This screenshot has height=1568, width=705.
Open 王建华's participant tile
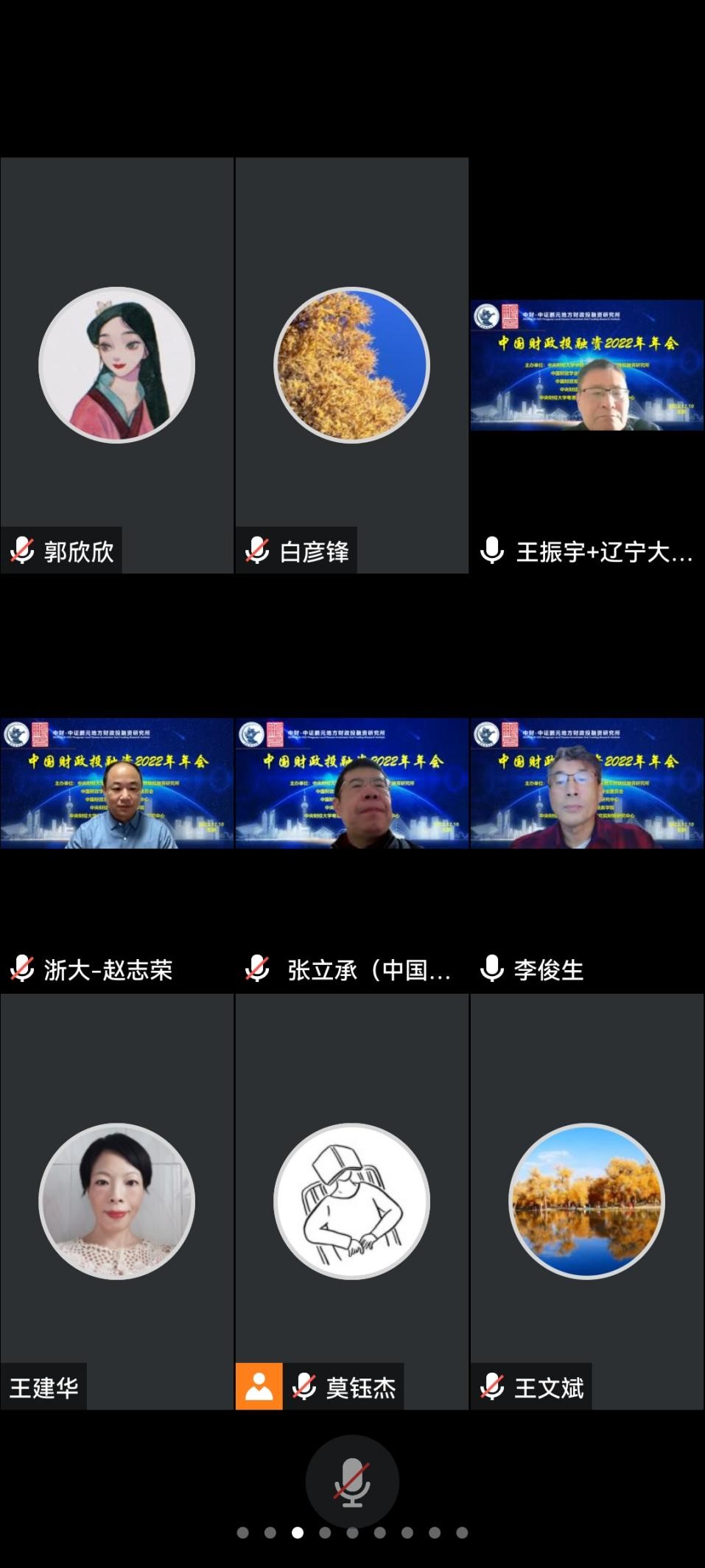[116, 1202]
